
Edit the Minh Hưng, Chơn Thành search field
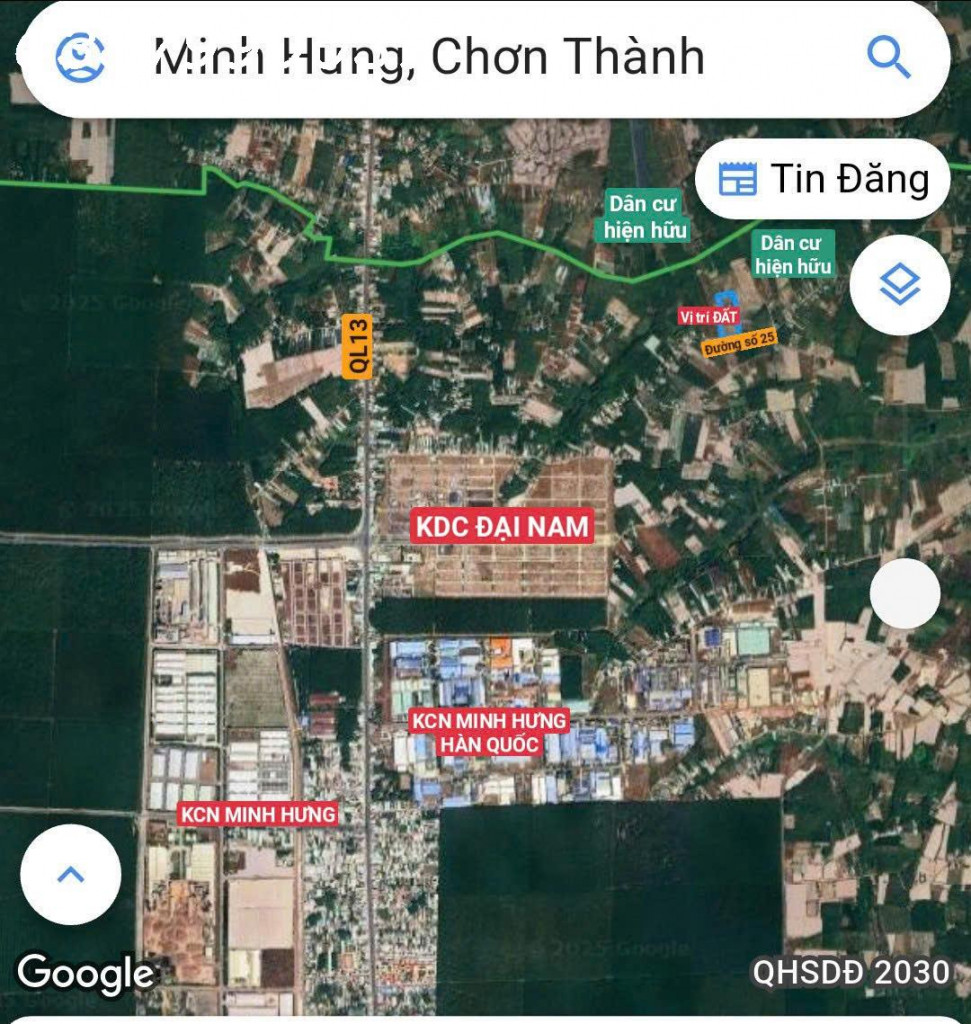coord(430,58)
